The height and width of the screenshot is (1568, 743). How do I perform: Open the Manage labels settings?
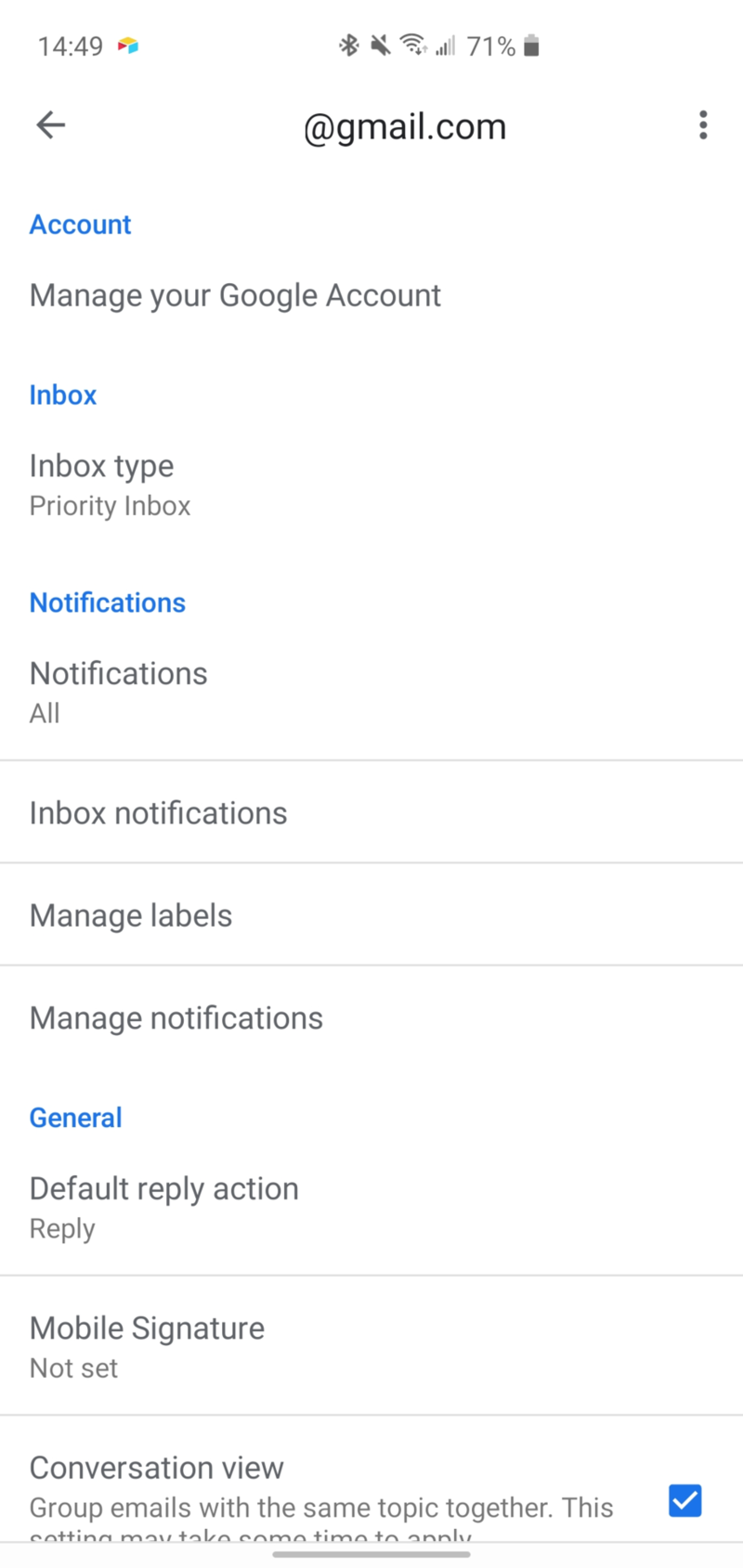(131, 914)
